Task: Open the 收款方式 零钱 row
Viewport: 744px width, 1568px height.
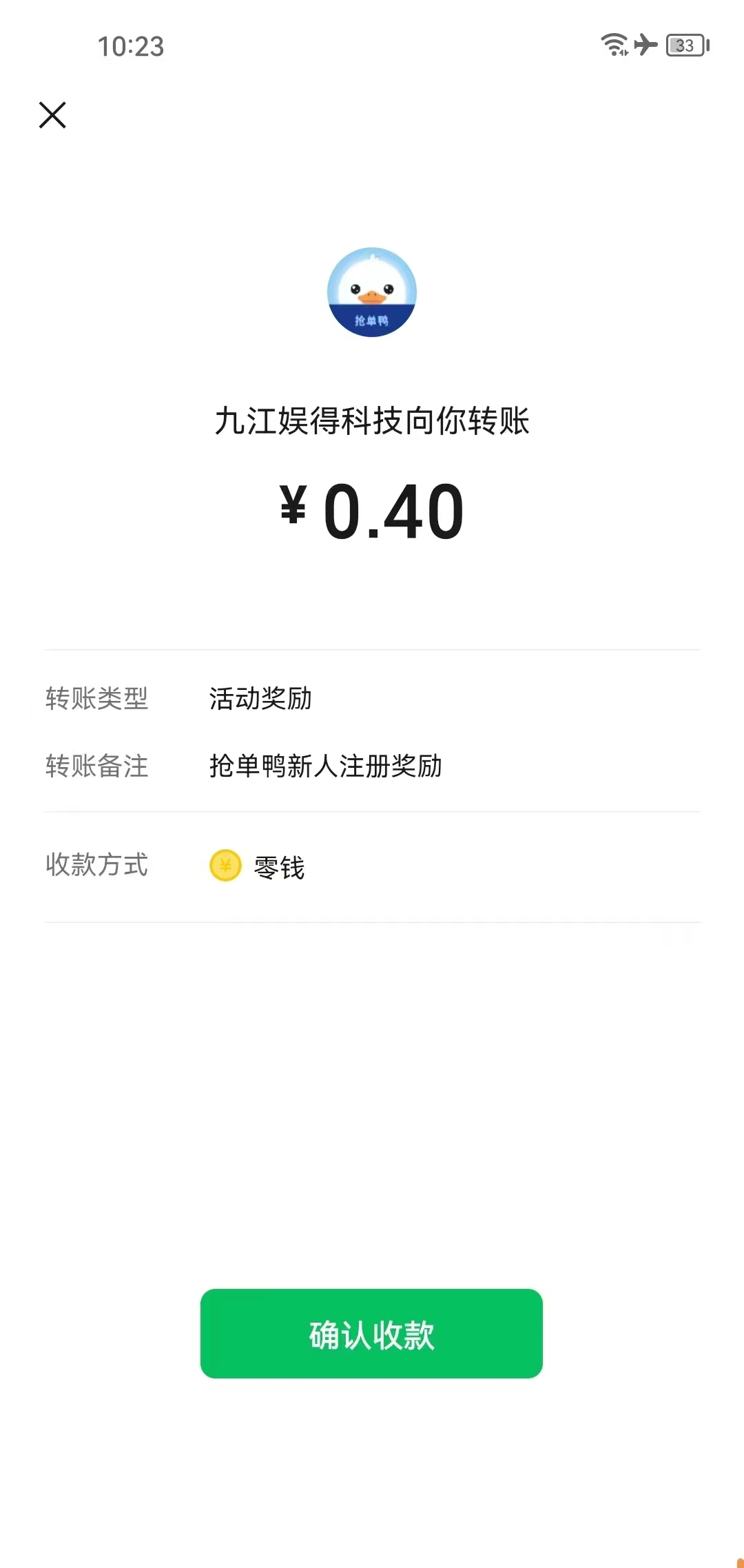Action: click(372, 866)
